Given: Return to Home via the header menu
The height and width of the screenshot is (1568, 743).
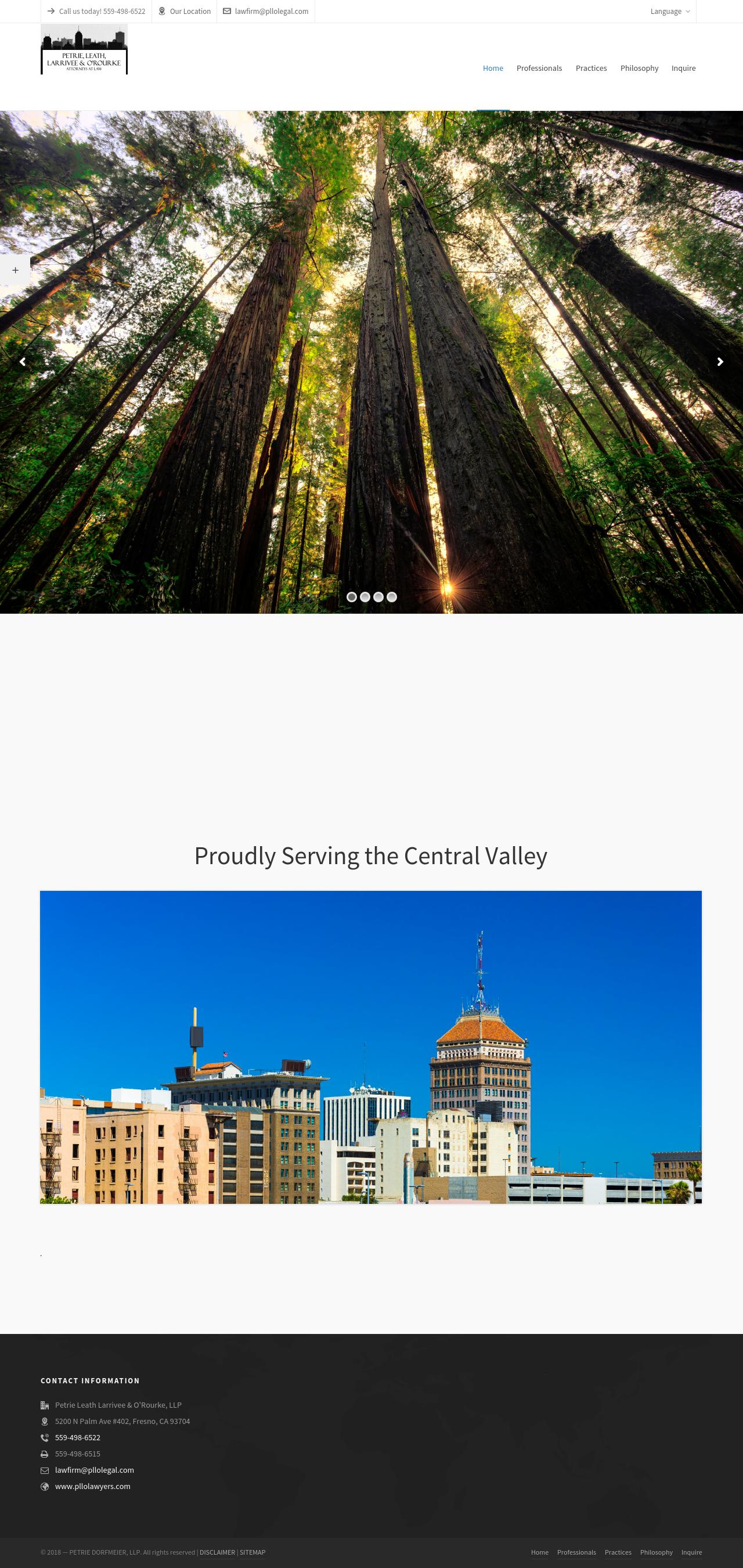Looking at the screenshot, I should pyautogui.click(x=492, y=68).
